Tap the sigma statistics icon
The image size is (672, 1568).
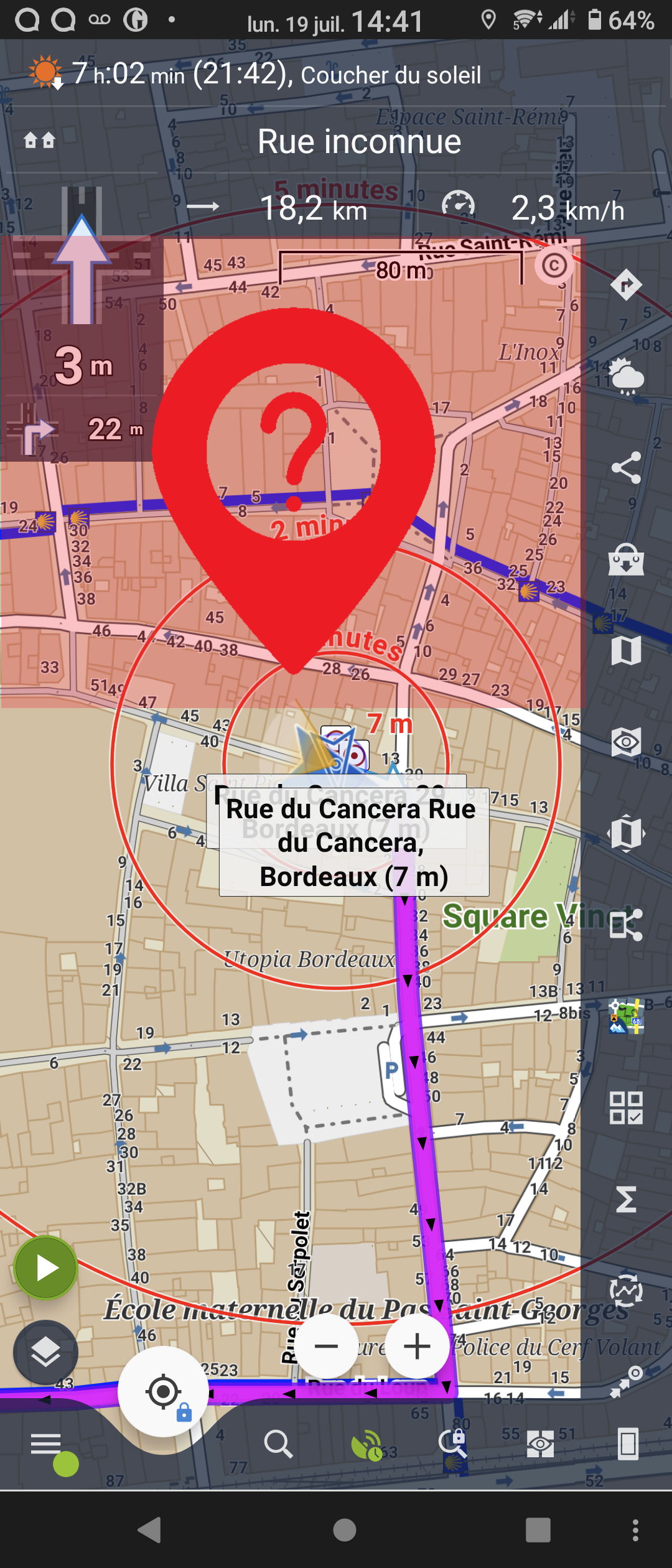point(626,1199)
